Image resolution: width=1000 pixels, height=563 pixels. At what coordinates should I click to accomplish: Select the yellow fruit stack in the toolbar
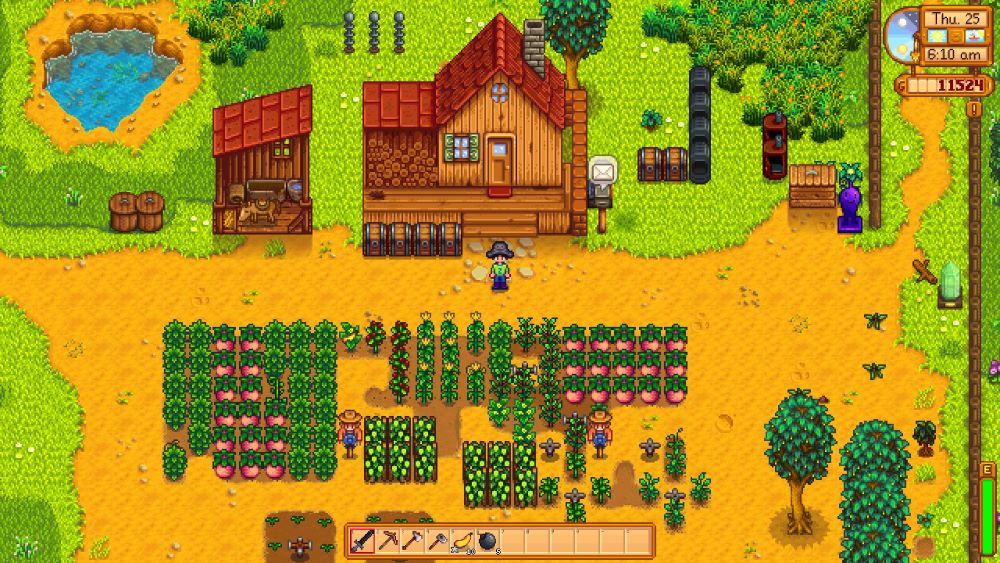pyautogui.click(x=462, y=541)
